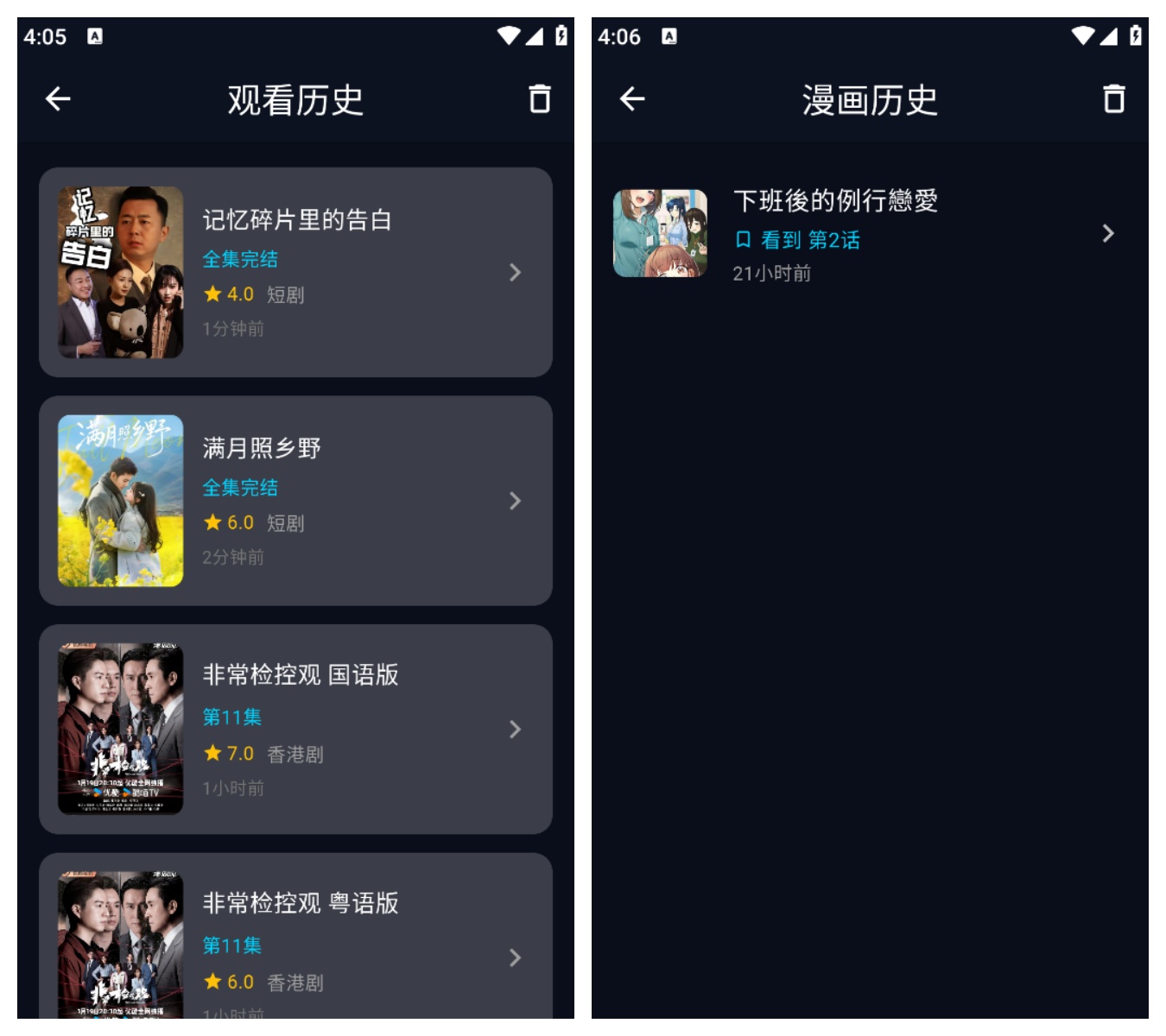Image resolution: width=1166 pixels, height=1036 pixels.
Task: Open 满月照乡野 short drama
Action: 295,501
